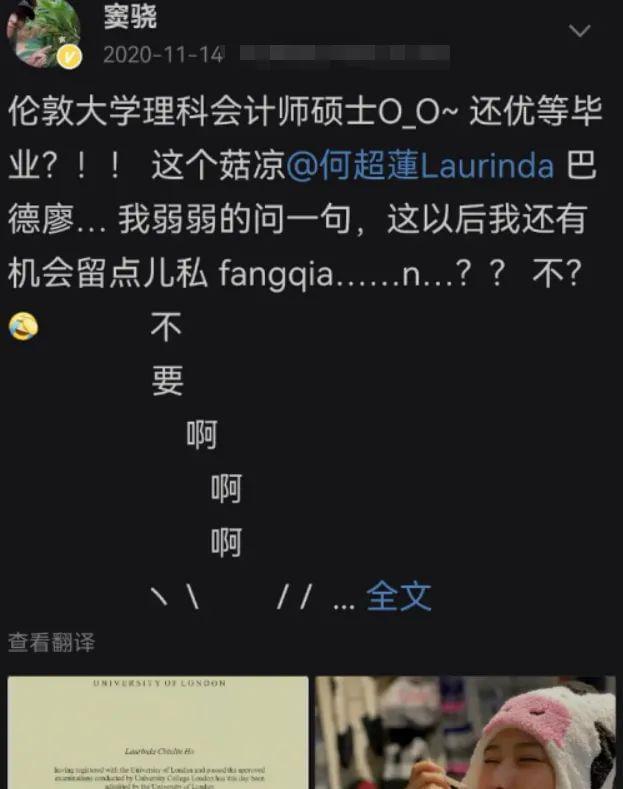
Task: Open 窦骁's profile avatar
Action: 42,33
